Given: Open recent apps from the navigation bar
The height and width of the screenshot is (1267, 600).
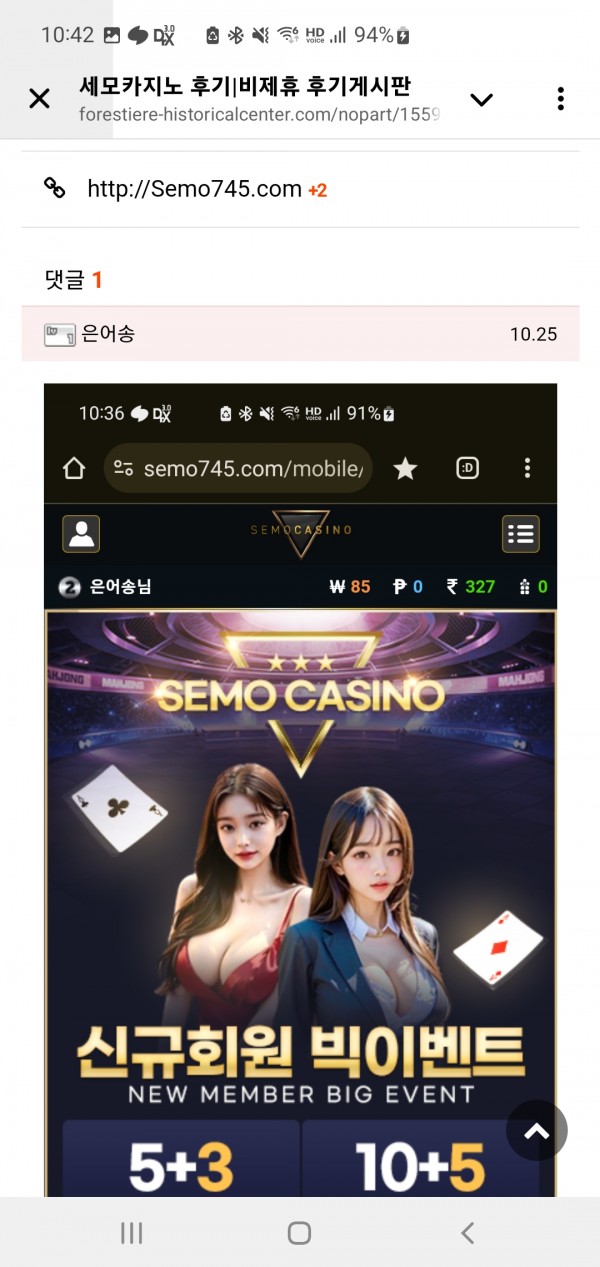Looking at the screenshot, I should [131, 1233].
